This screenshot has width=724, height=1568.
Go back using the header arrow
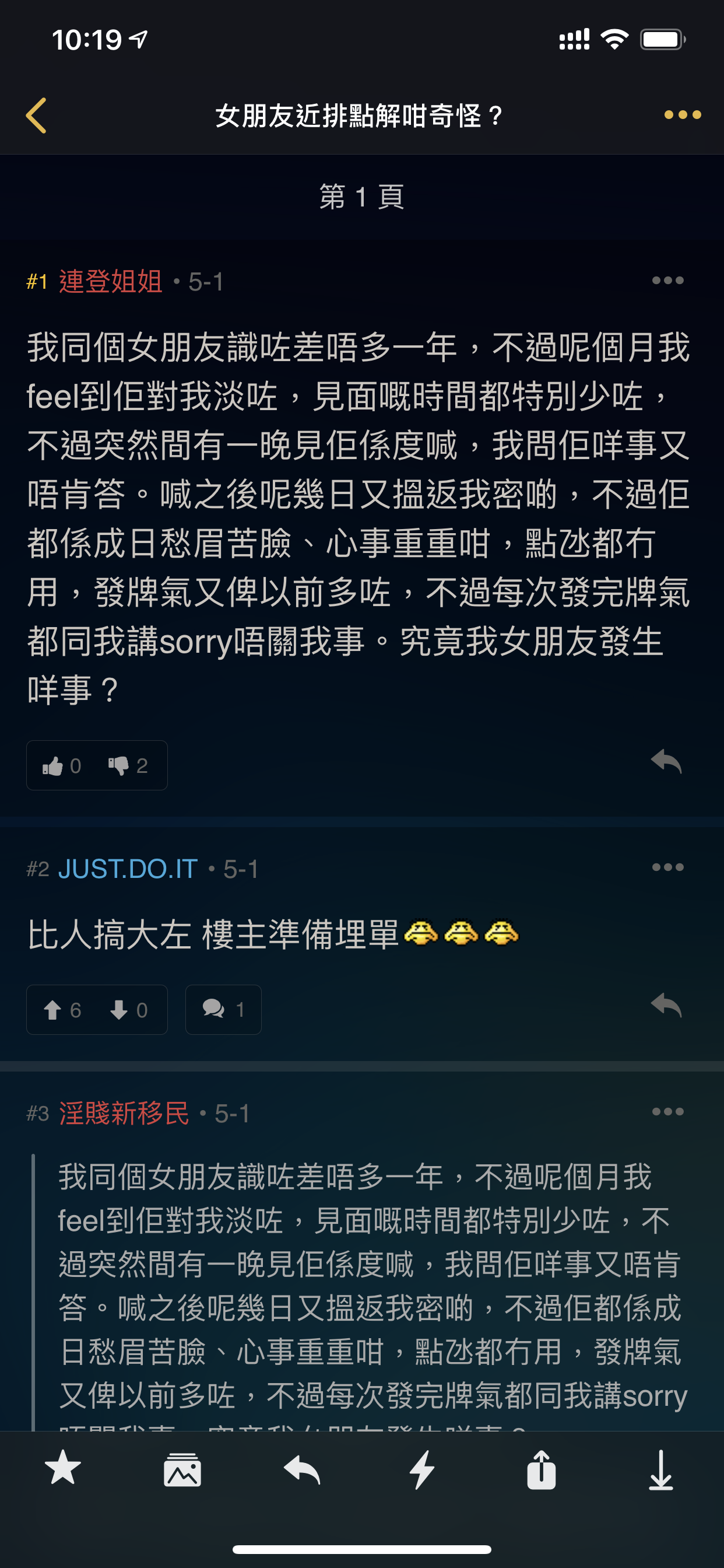(37, 115)
